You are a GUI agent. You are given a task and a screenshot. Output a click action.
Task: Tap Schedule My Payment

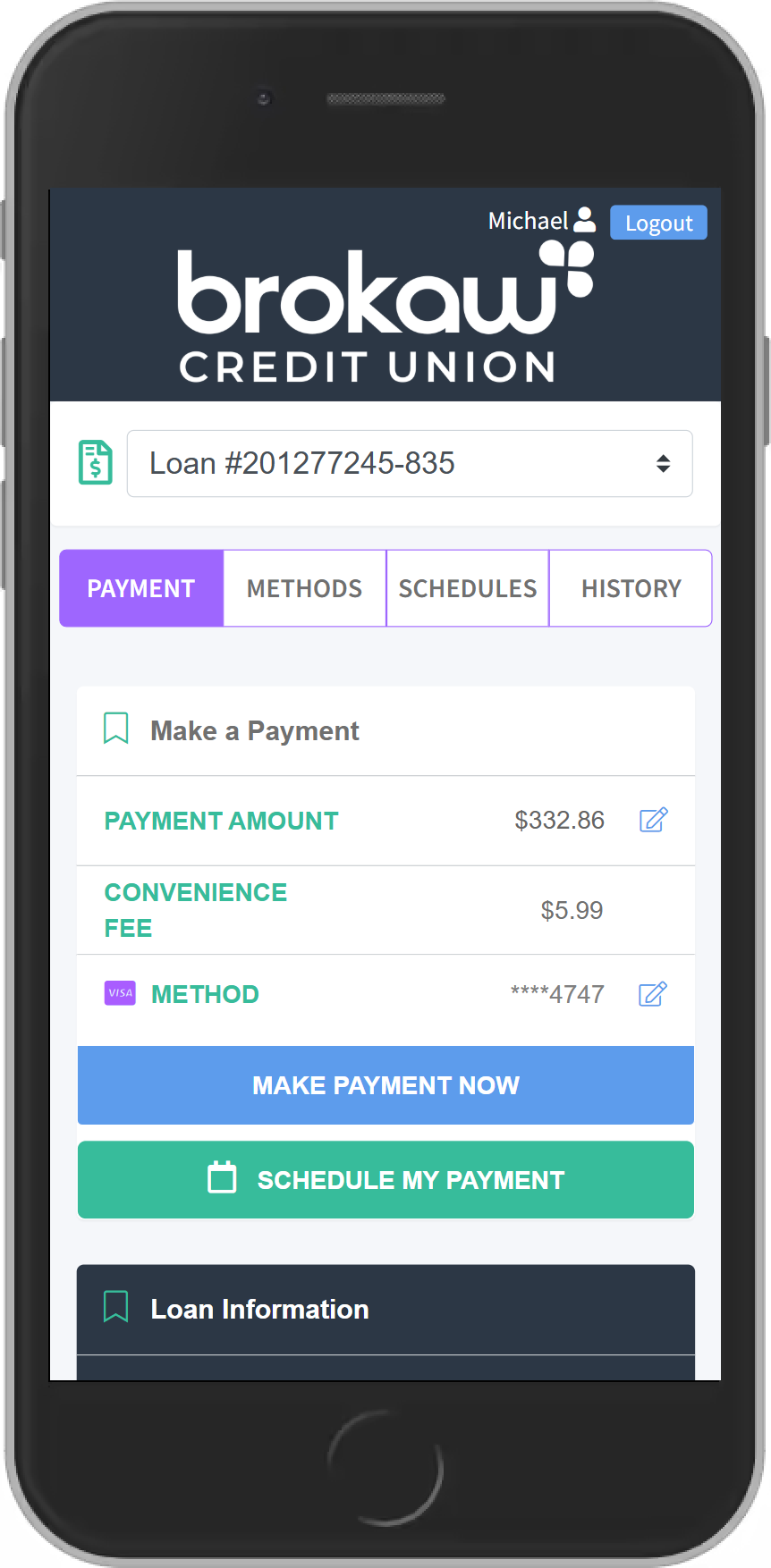(x=385, y=1180)
